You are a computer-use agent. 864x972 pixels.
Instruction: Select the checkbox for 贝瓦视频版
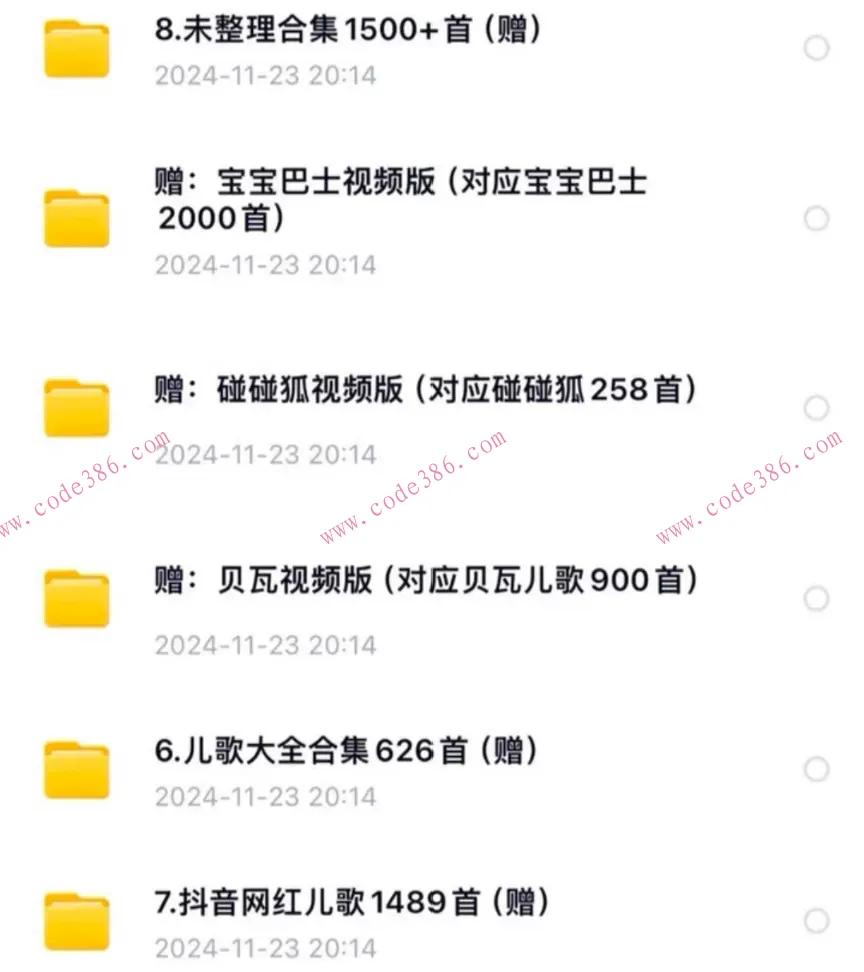point(815,596)
